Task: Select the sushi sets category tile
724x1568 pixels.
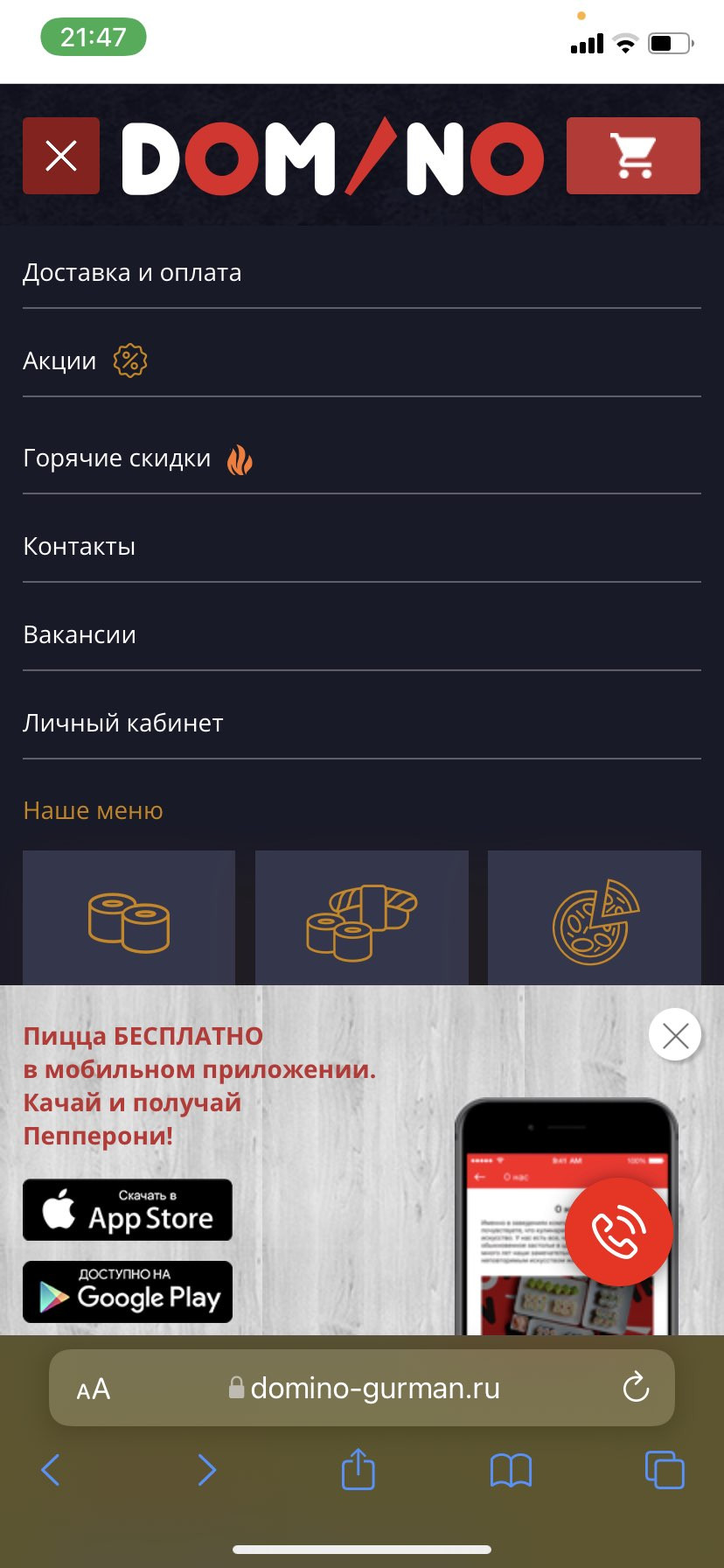Action: click(362, 919)
